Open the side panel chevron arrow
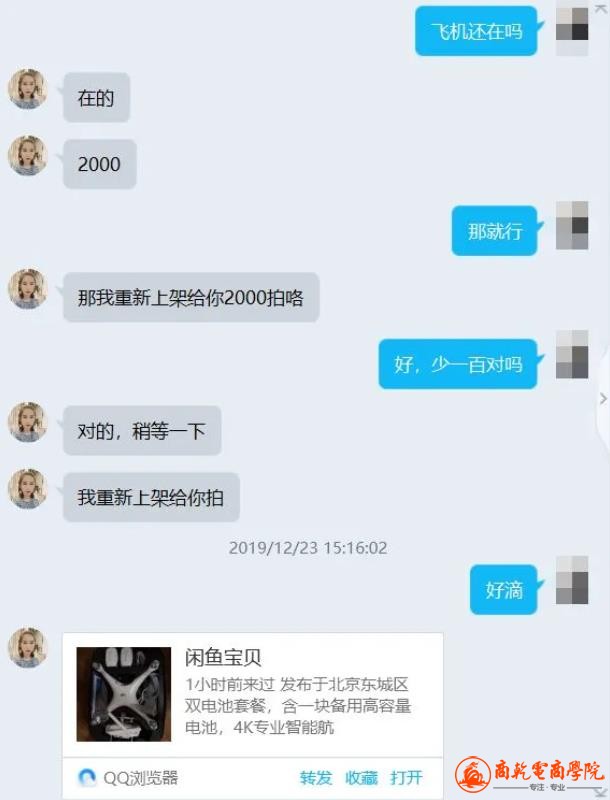This screenshot has height=800, width=610. tap(603, 398)
